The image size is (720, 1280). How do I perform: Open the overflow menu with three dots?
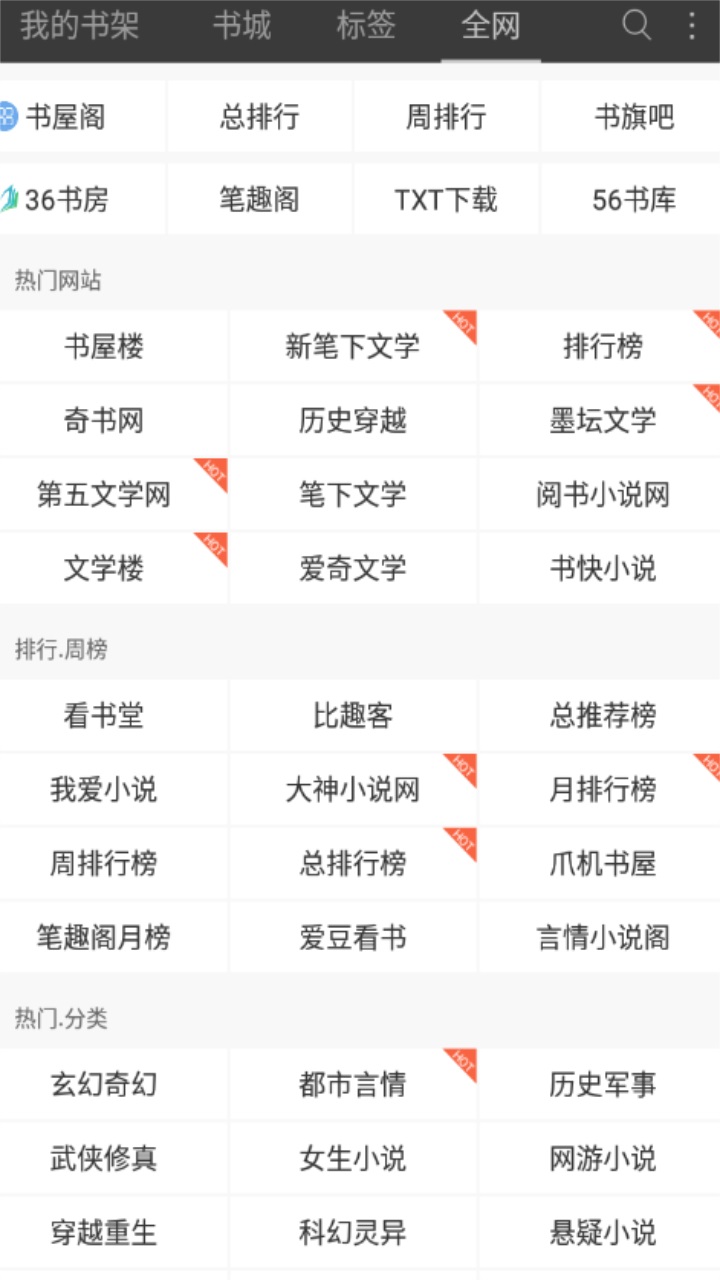692,26
